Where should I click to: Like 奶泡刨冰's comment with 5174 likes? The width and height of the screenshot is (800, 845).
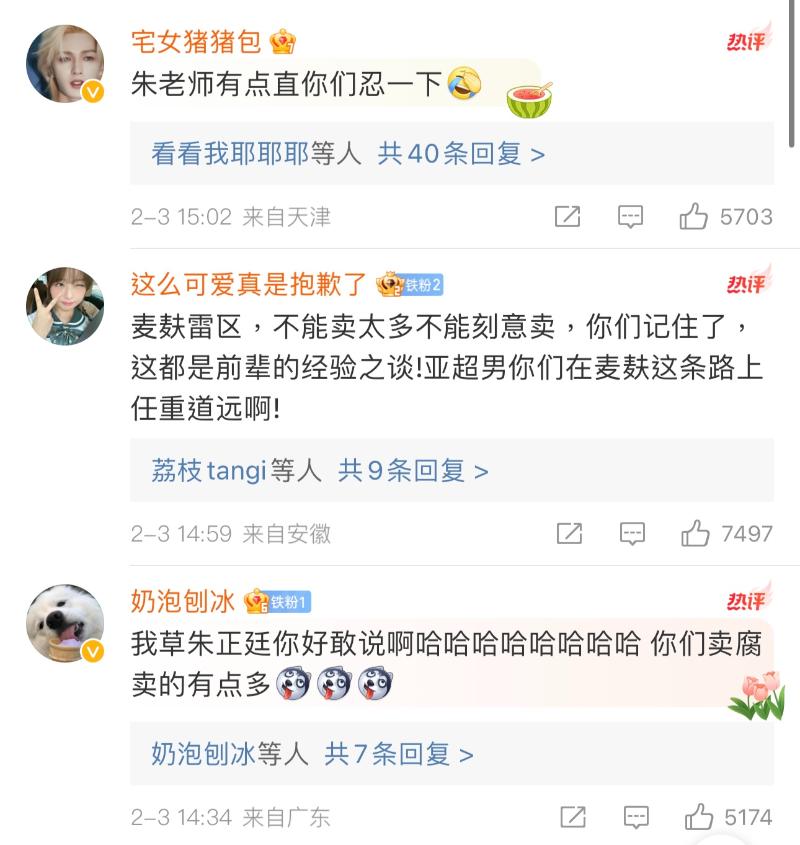(x=699, y=817)
